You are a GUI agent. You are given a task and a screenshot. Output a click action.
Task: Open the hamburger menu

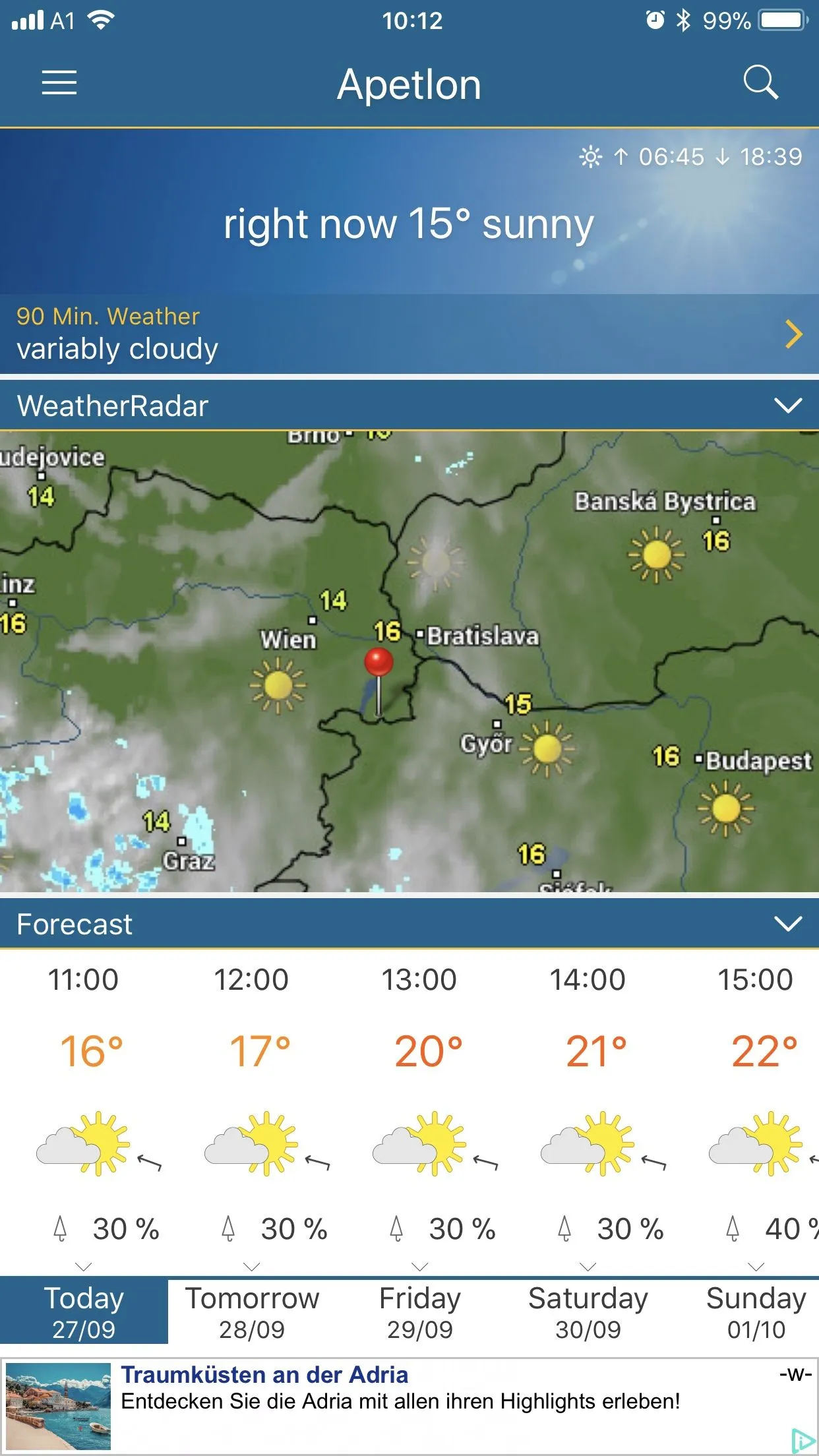[x=59, y=83]
